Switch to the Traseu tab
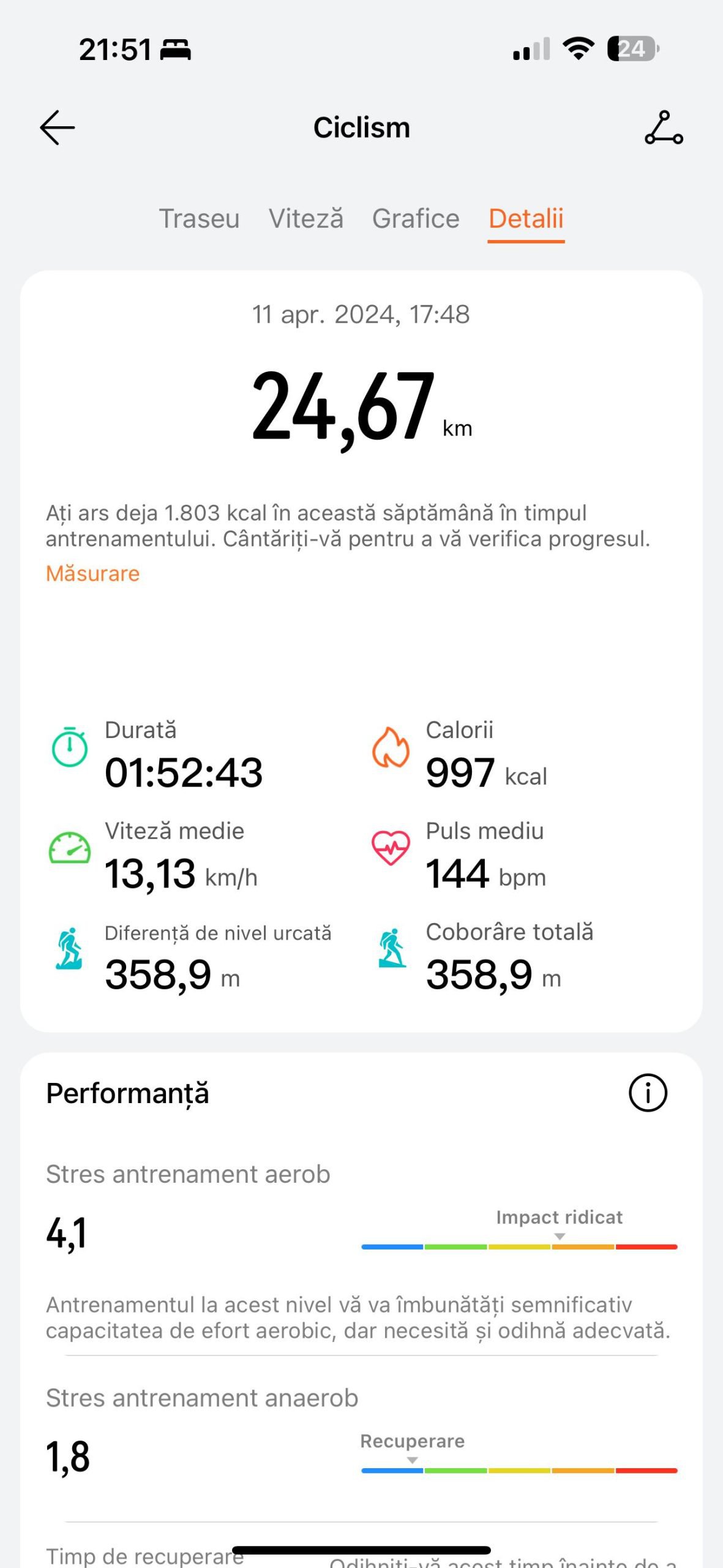The height and width of the screenshot is (1568, 723). 199,219
